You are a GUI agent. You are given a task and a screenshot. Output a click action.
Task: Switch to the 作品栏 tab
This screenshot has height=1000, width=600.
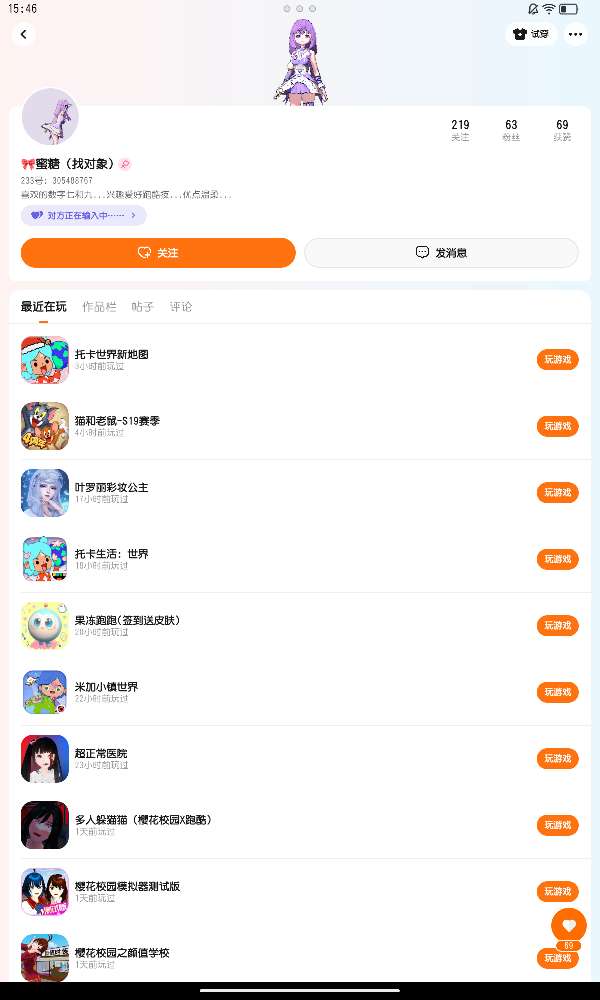pos(99,307)
